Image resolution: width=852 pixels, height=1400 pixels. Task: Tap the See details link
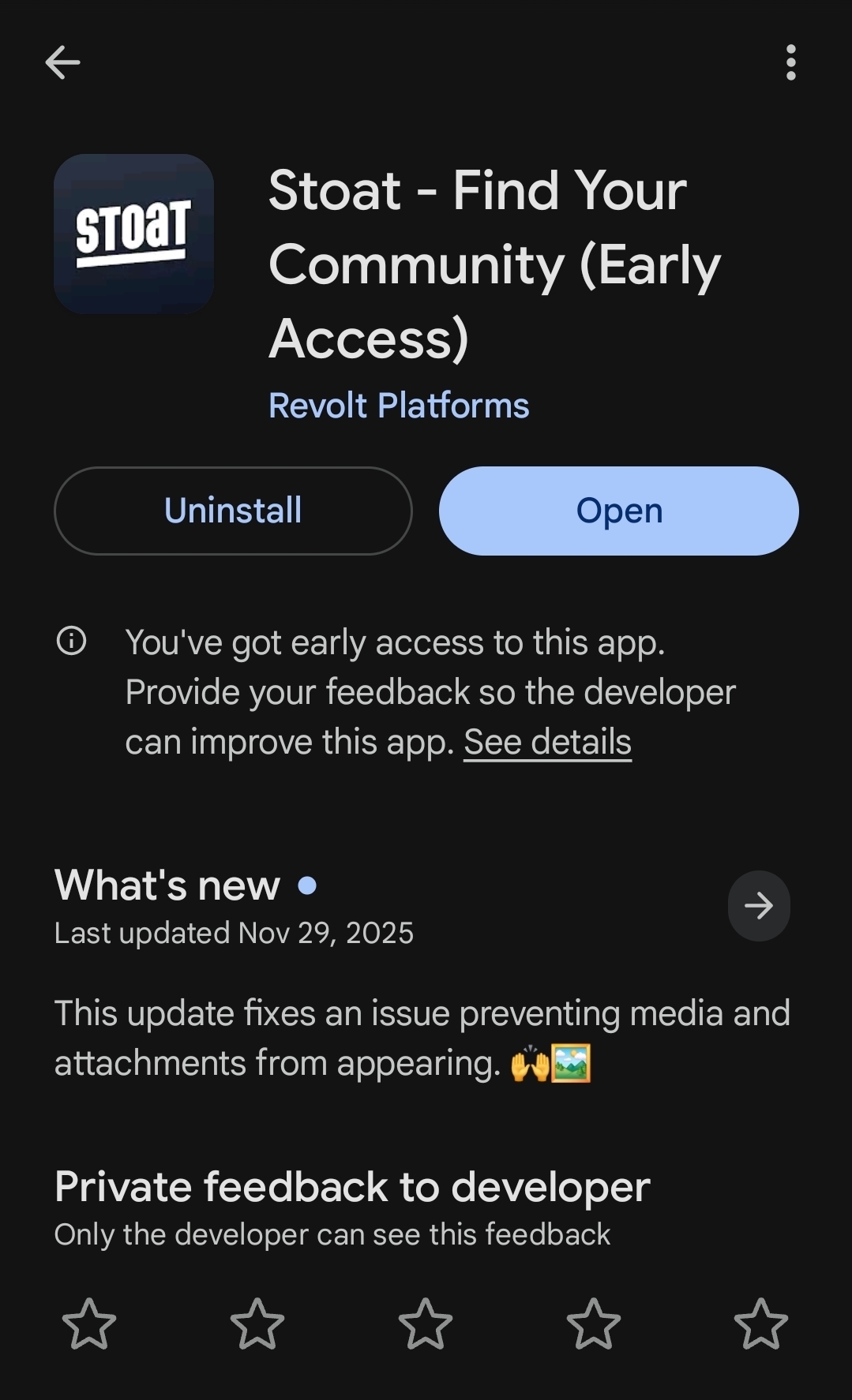tap(547, 742)
